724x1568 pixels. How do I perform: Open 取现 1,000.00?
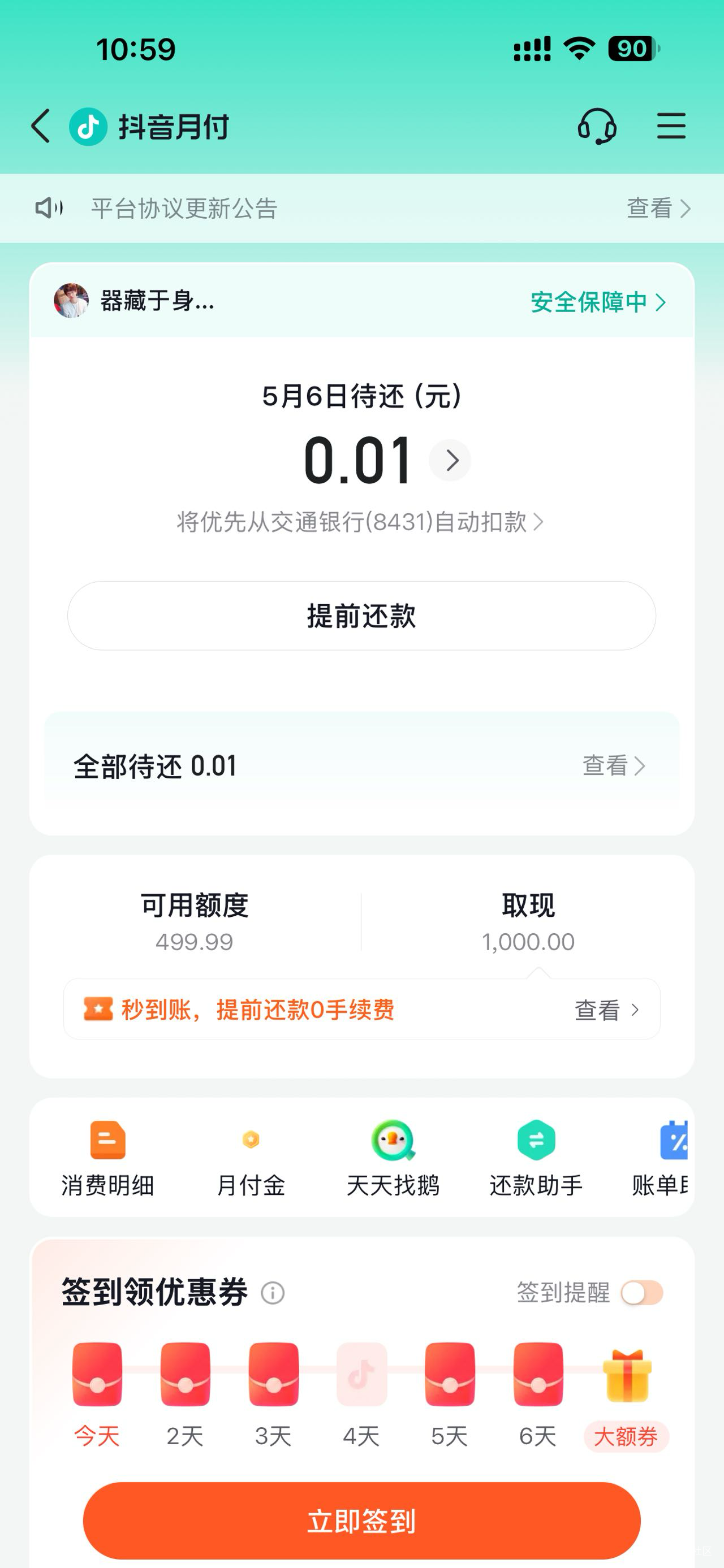[528, 921]
